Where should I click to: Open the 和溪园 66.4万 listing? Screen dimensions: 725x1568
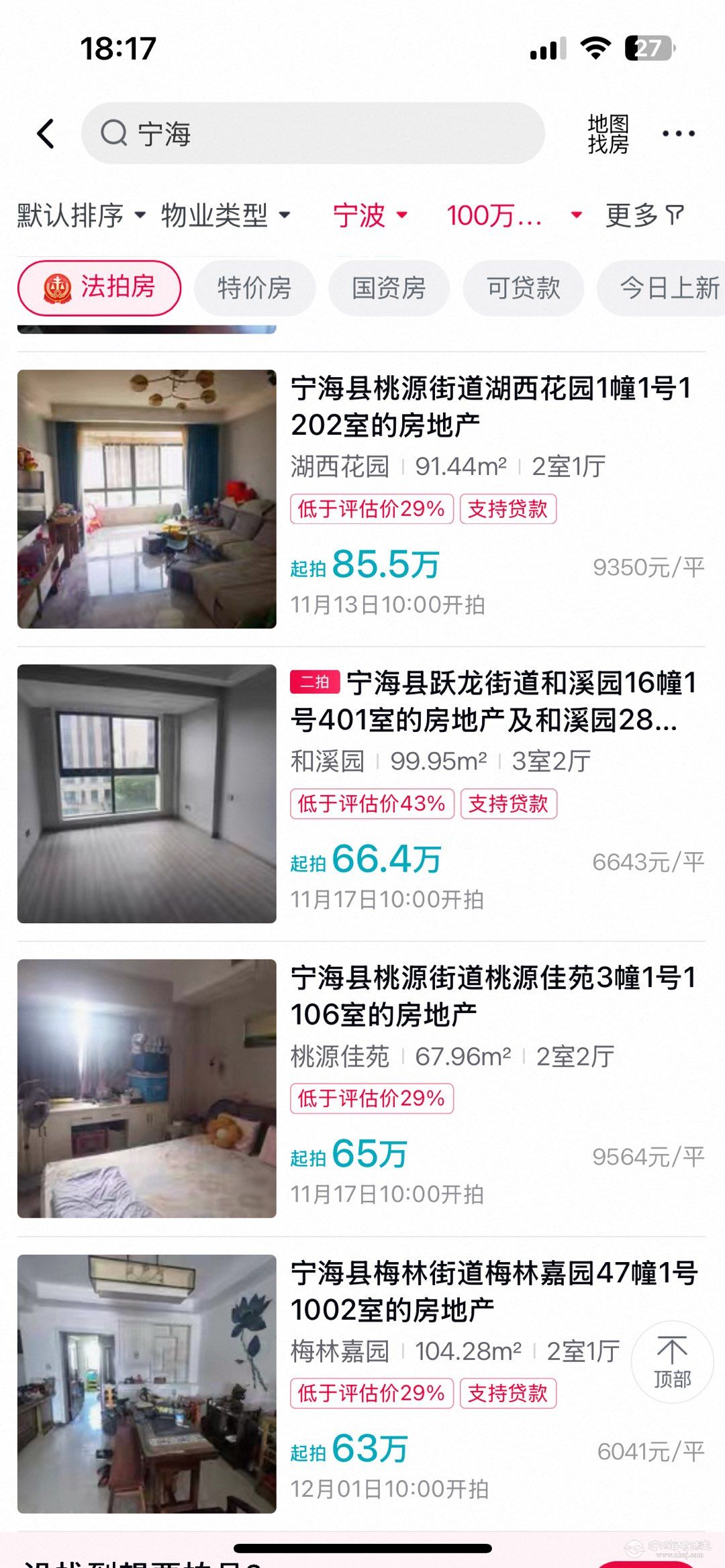click(x=361, y=794)
